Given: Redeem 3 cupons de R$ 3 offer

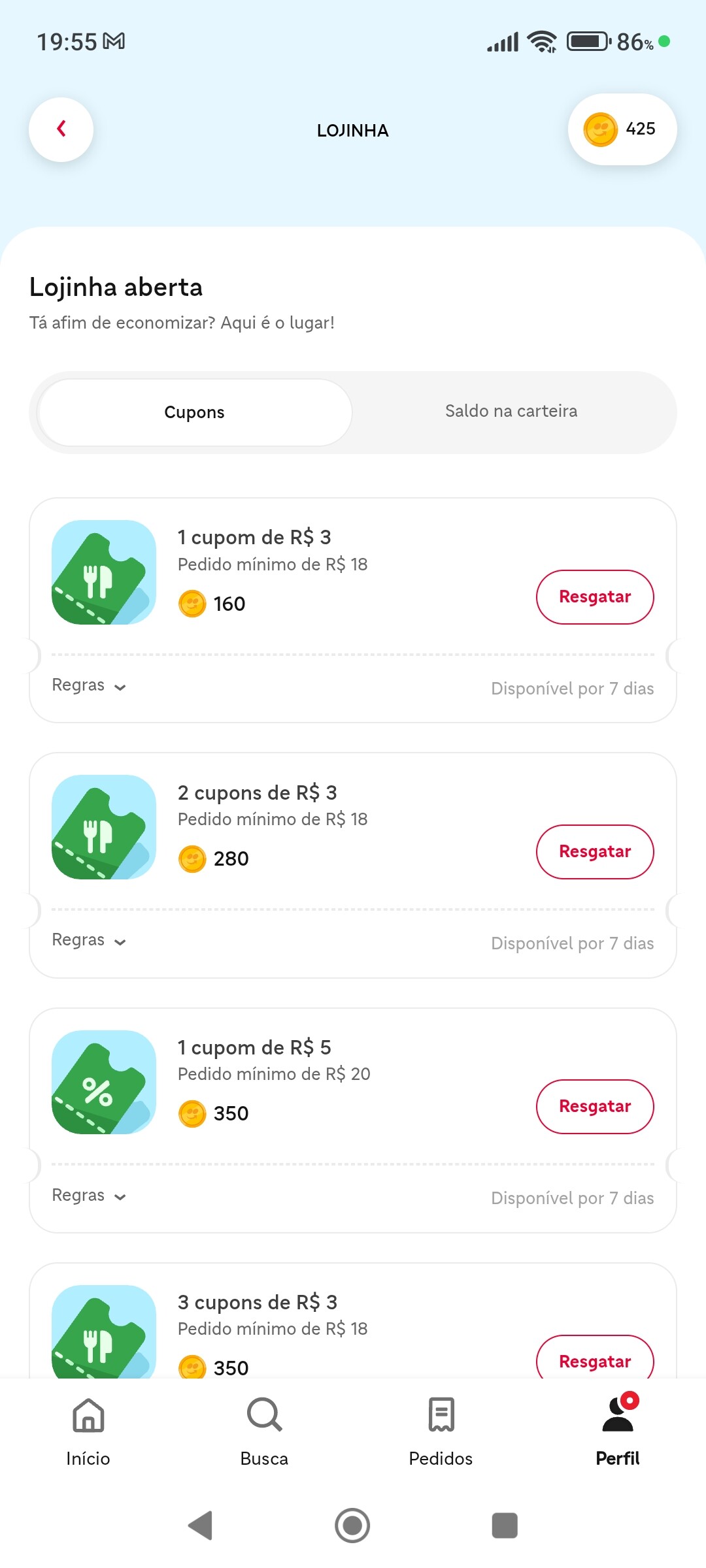Looking at the screenshot, I should click(595, 1359).
